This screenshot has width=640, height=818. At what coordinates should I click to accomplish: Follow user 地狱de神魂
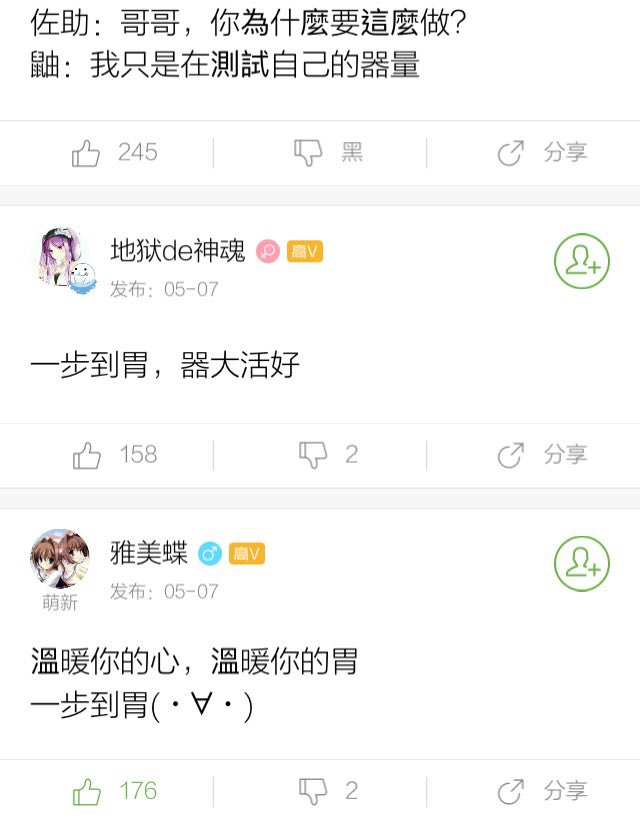coord(581,262)
